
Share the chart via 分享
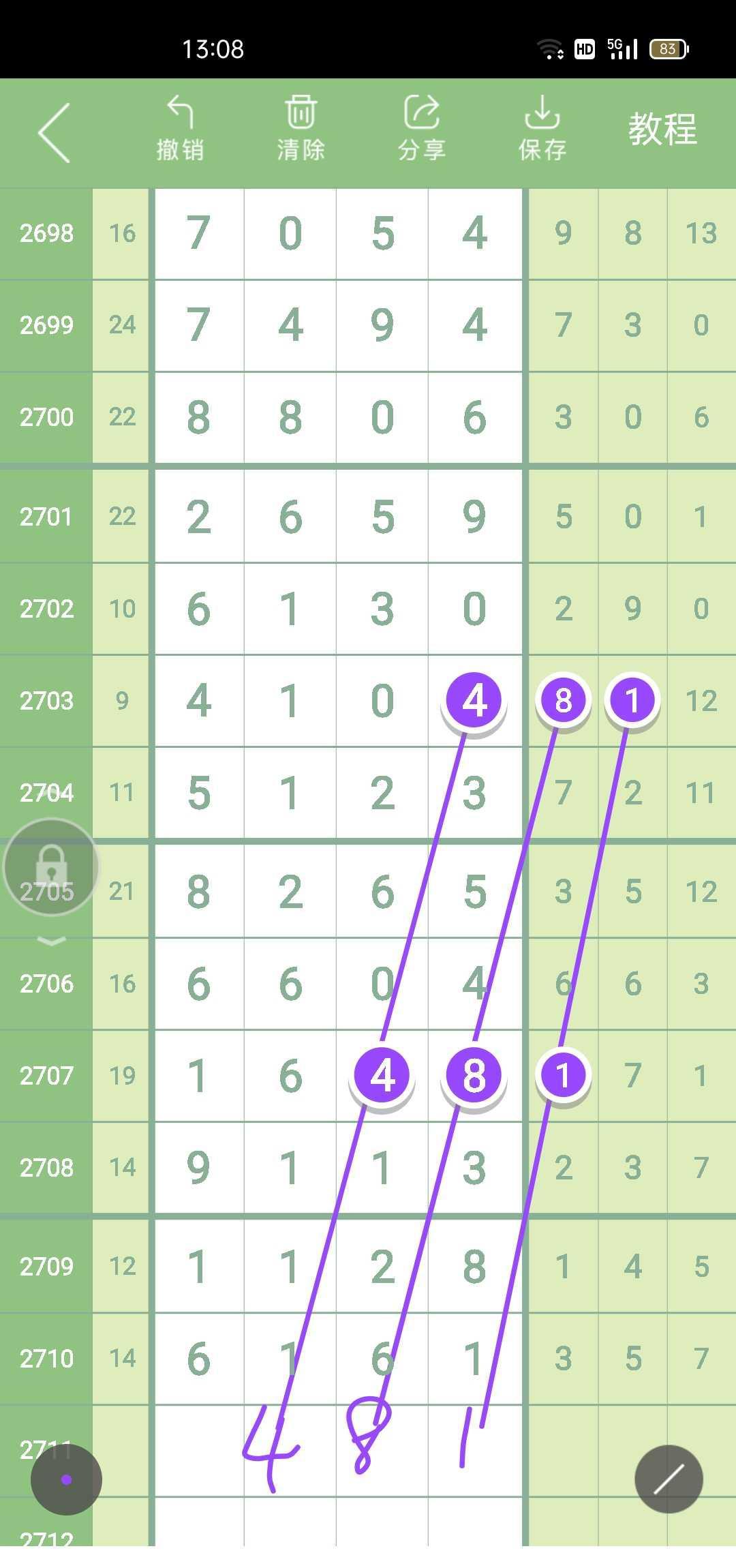click(x=421, y=128)
